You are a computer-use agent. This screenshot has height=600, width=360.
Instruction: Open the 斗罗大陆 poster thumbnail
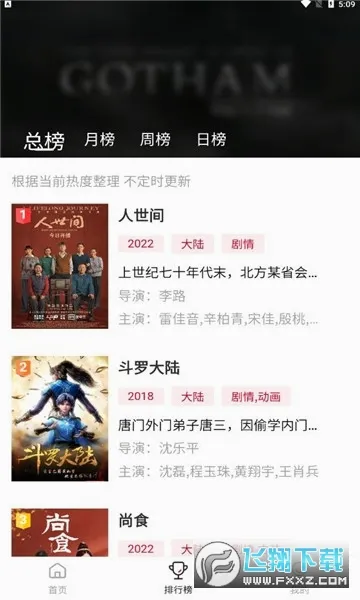(60, 419)
